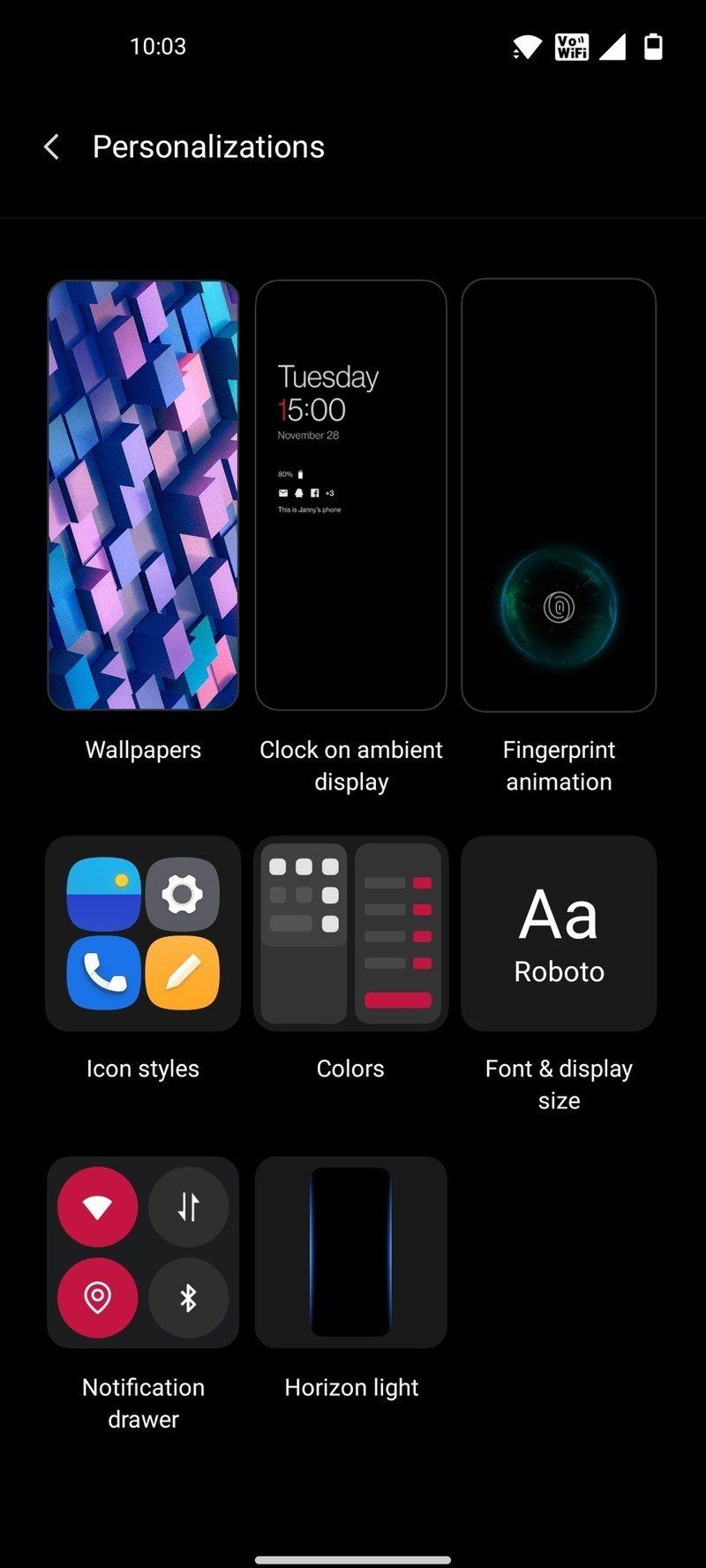
Task: Open Notification drawer customization
Action: (x=143, y=1252)
